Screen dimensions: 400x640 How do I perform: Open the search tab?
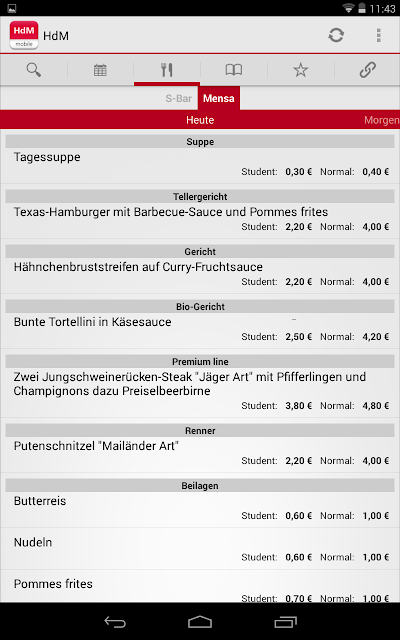point(33,70)
